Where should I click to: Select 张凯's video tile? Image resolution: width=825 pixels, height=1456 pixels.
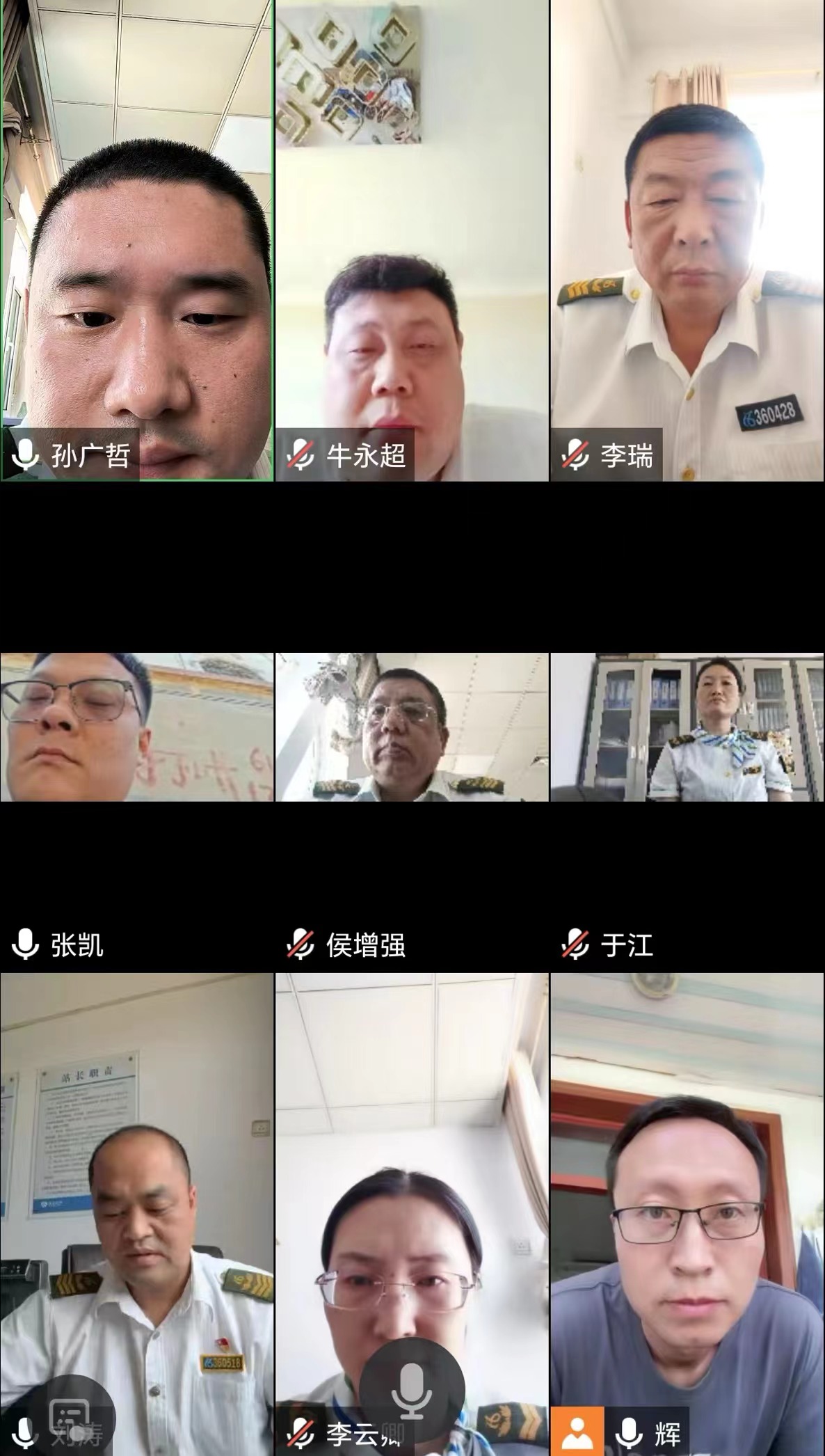point(136,727)
